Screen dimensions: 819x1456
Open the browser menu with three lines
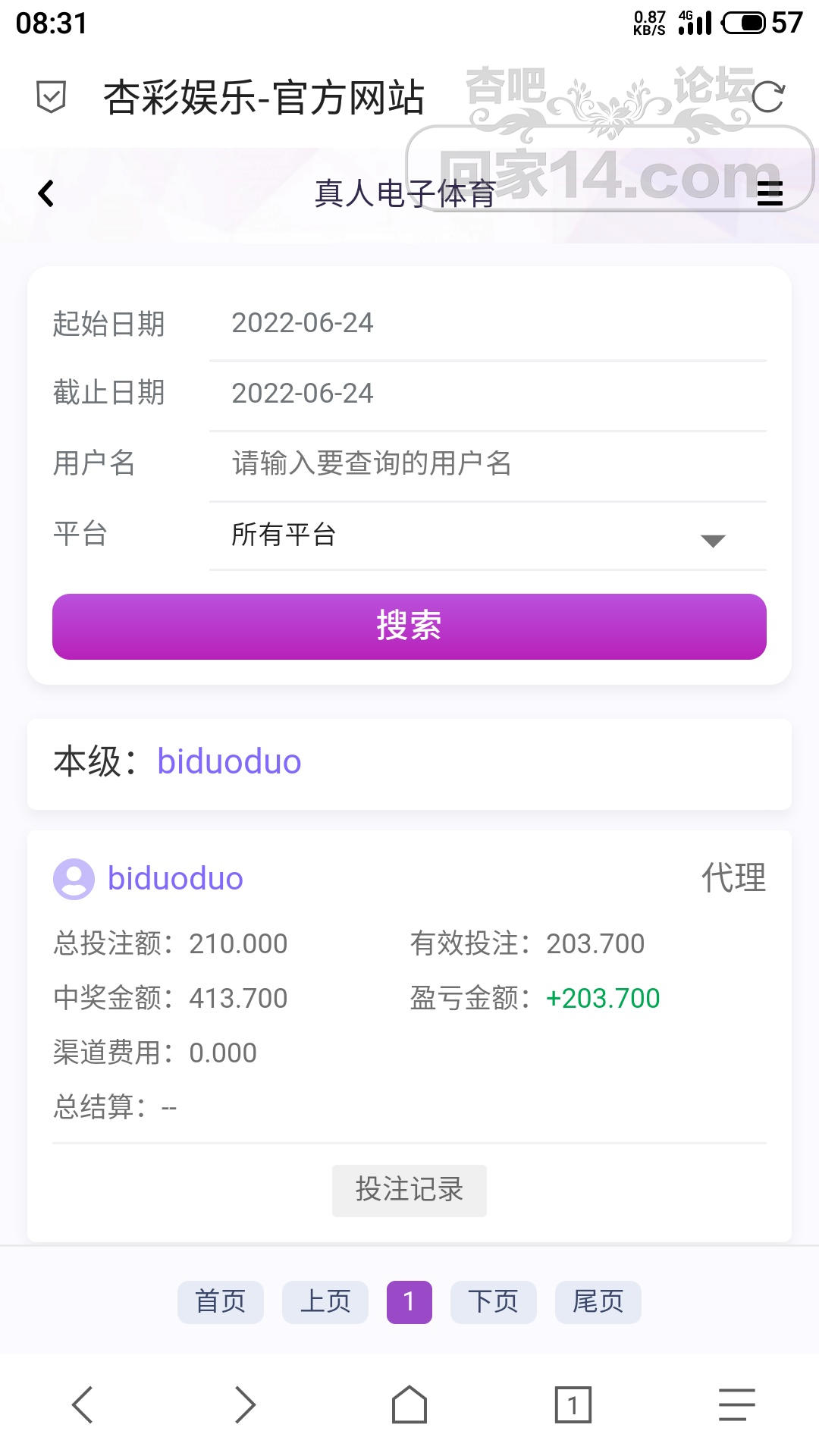[737, 1405]
